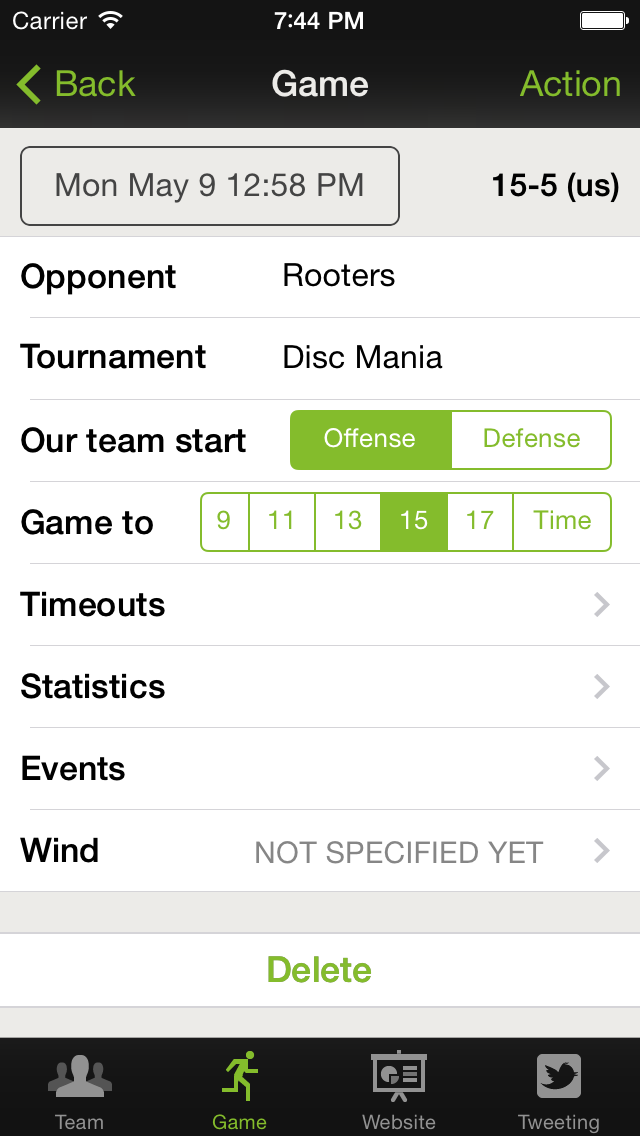The width and height of the screenshot is (640, 1136).
Task: Choose the Time game option
Action: click(x=562, y=521)
